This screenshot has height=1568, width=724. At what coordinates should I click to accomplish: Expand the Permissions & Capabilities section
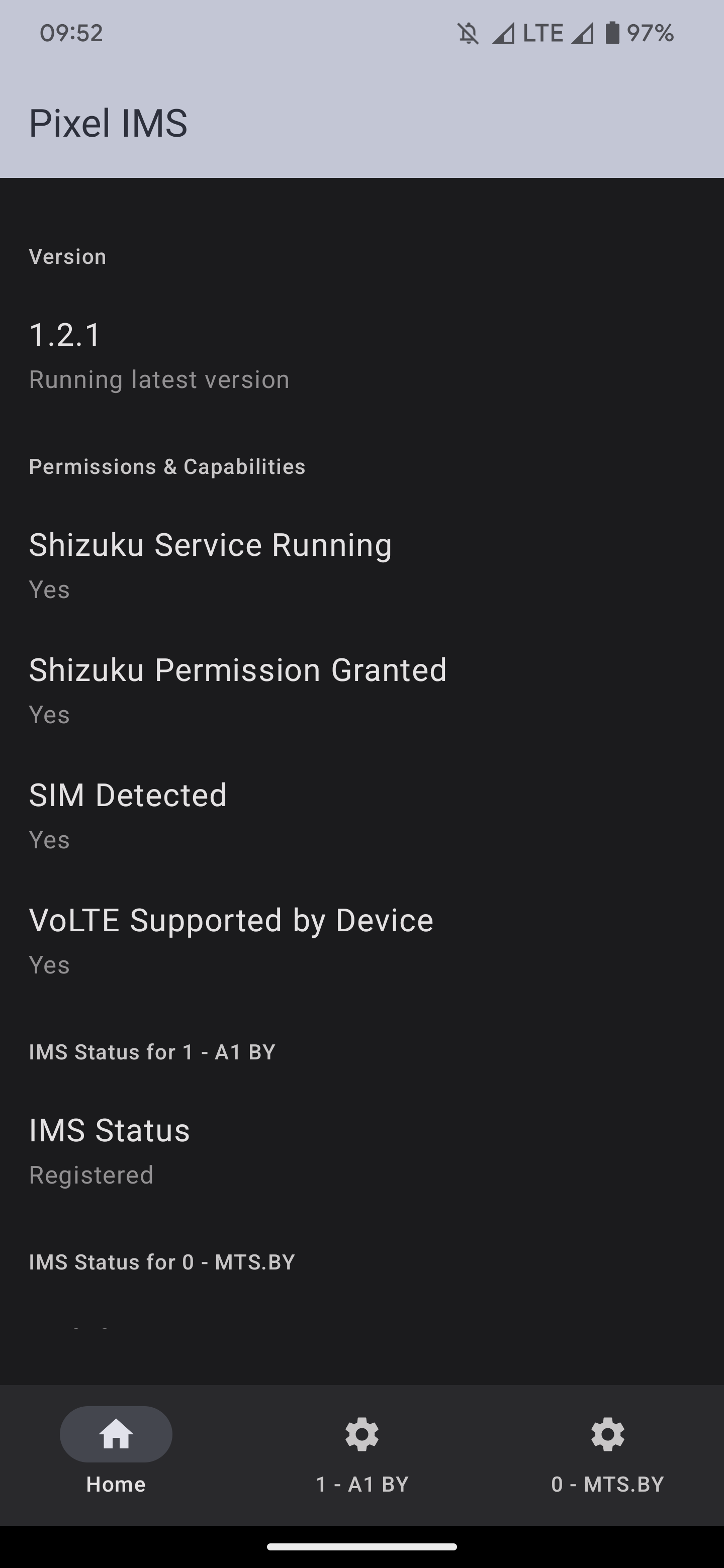pos(167,467)
